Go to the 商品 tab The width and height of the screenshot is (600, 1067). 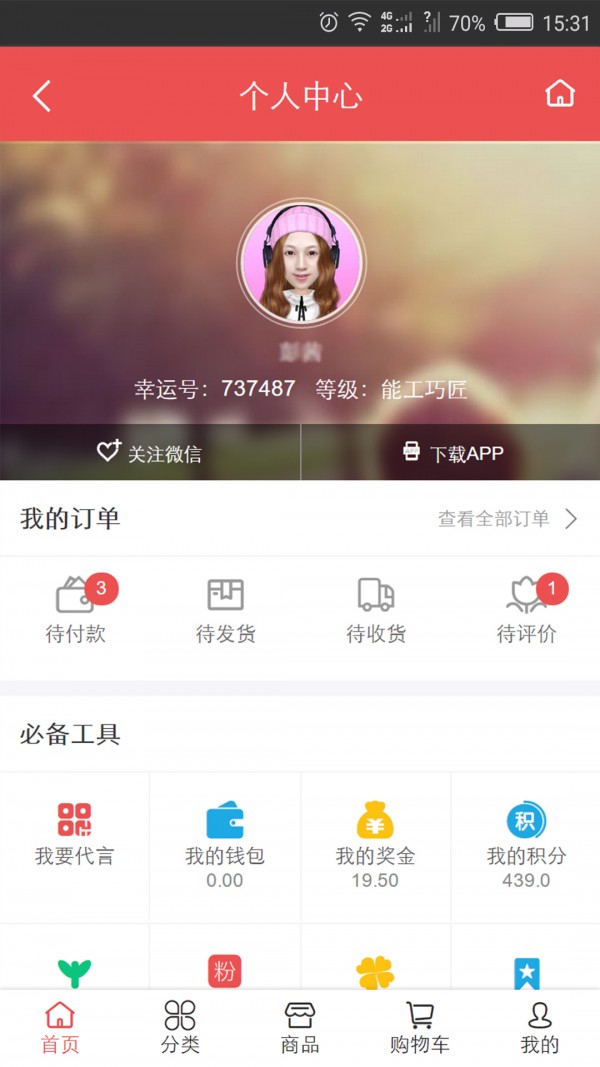coord(300,1028)
